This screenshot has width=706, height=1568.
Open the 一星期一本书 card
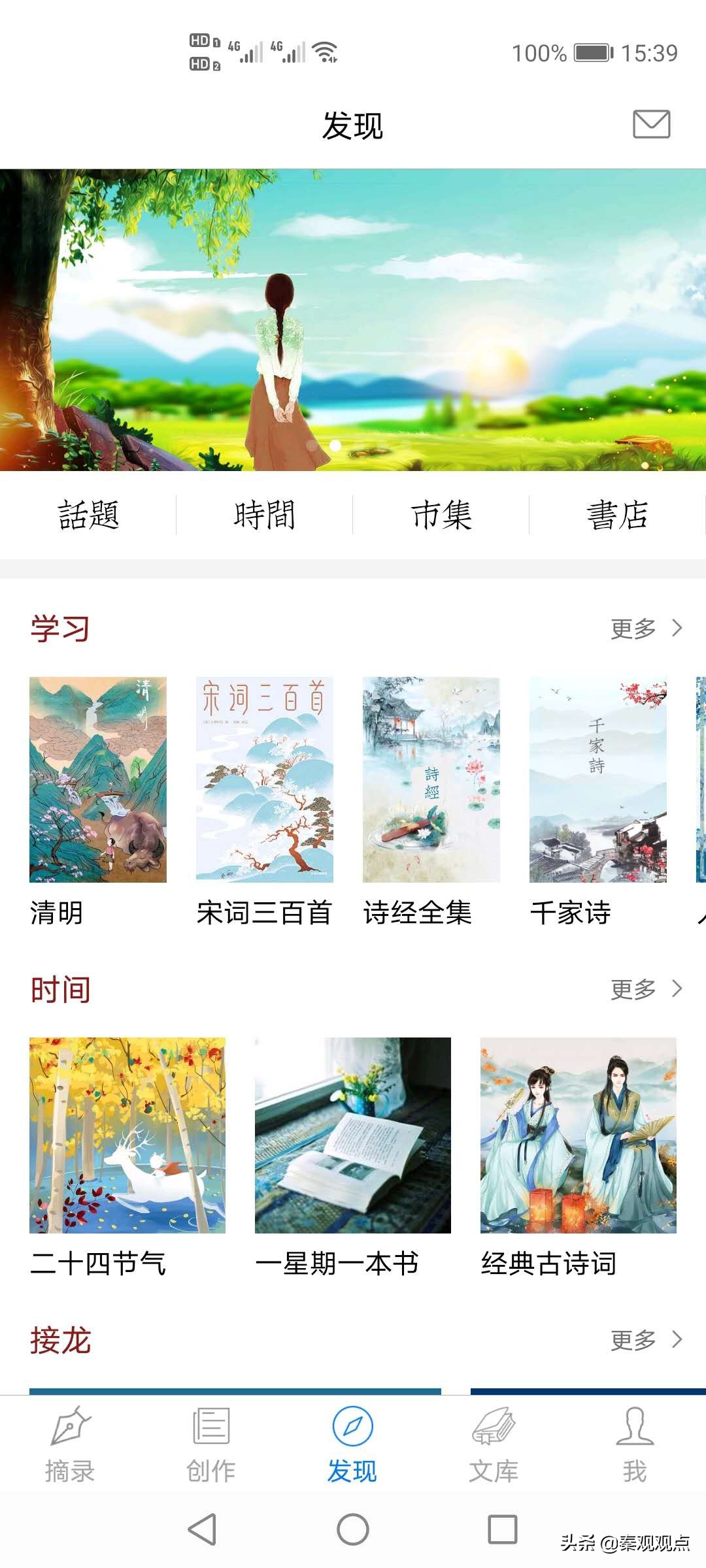(353, 1135)
